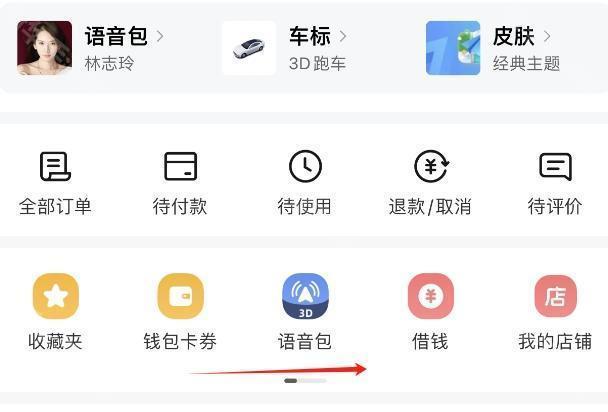Open 退款/取消 refunds and cancellations

click(430, 182)
